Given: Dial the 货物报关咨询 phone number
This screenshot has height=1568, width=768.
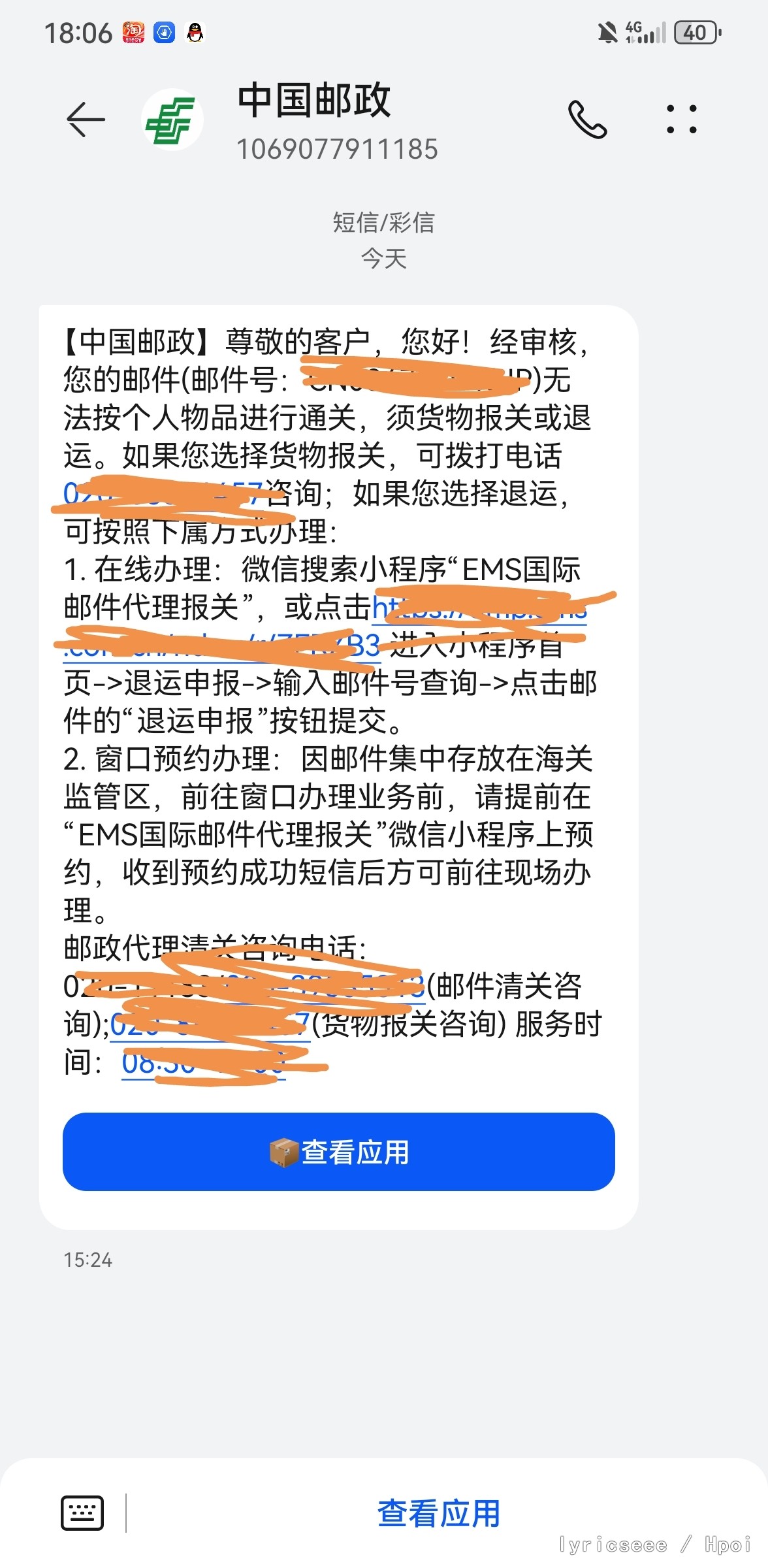Looking at the screenshot, I should tap(209, 1024).
